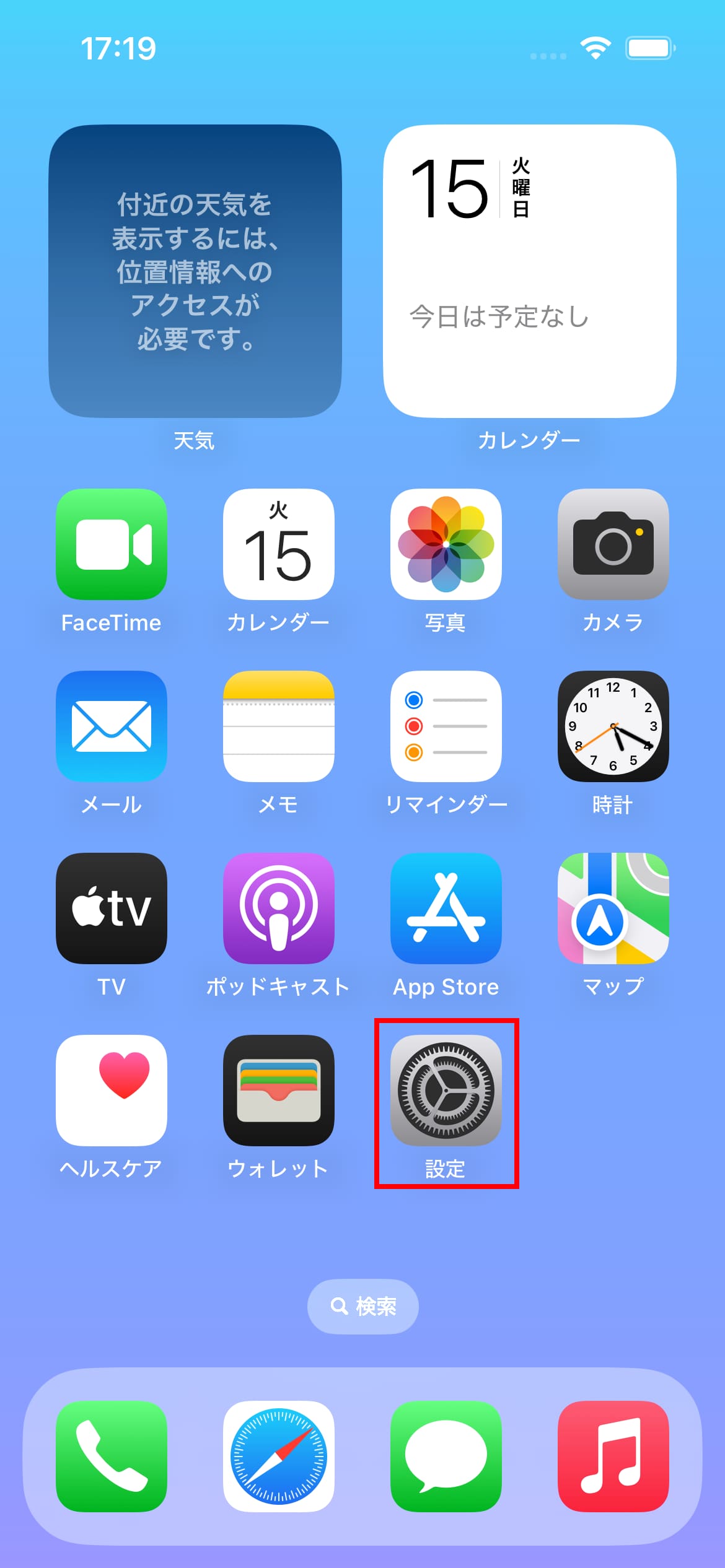This screenshot has height=1568, width=725.
Task: Launch the Apple TV app
Action: point(112,908)
